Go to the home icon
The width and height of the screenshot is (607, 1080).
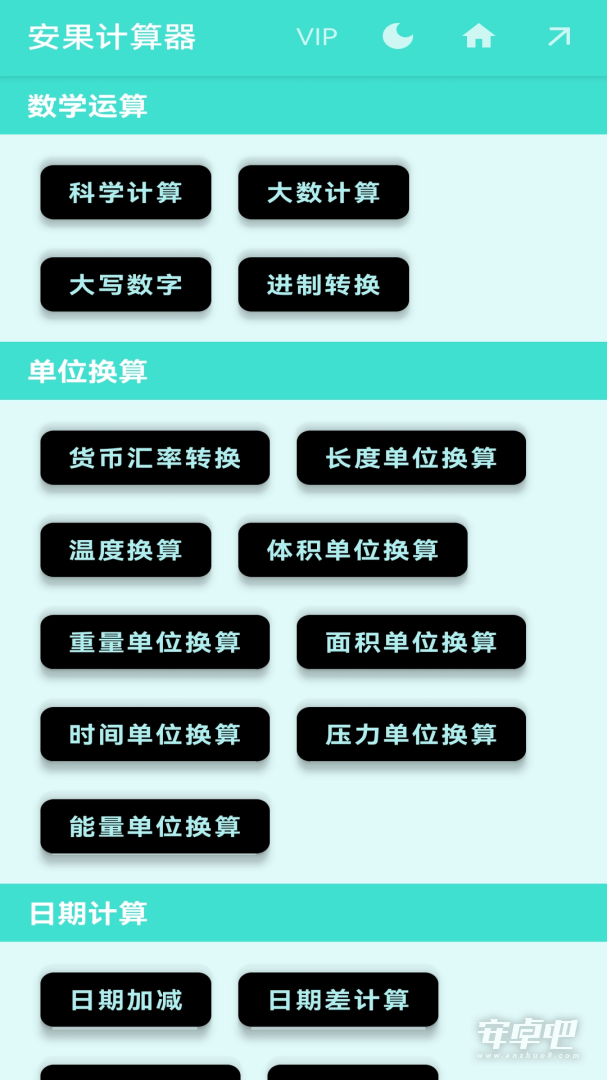pos(478,37)
